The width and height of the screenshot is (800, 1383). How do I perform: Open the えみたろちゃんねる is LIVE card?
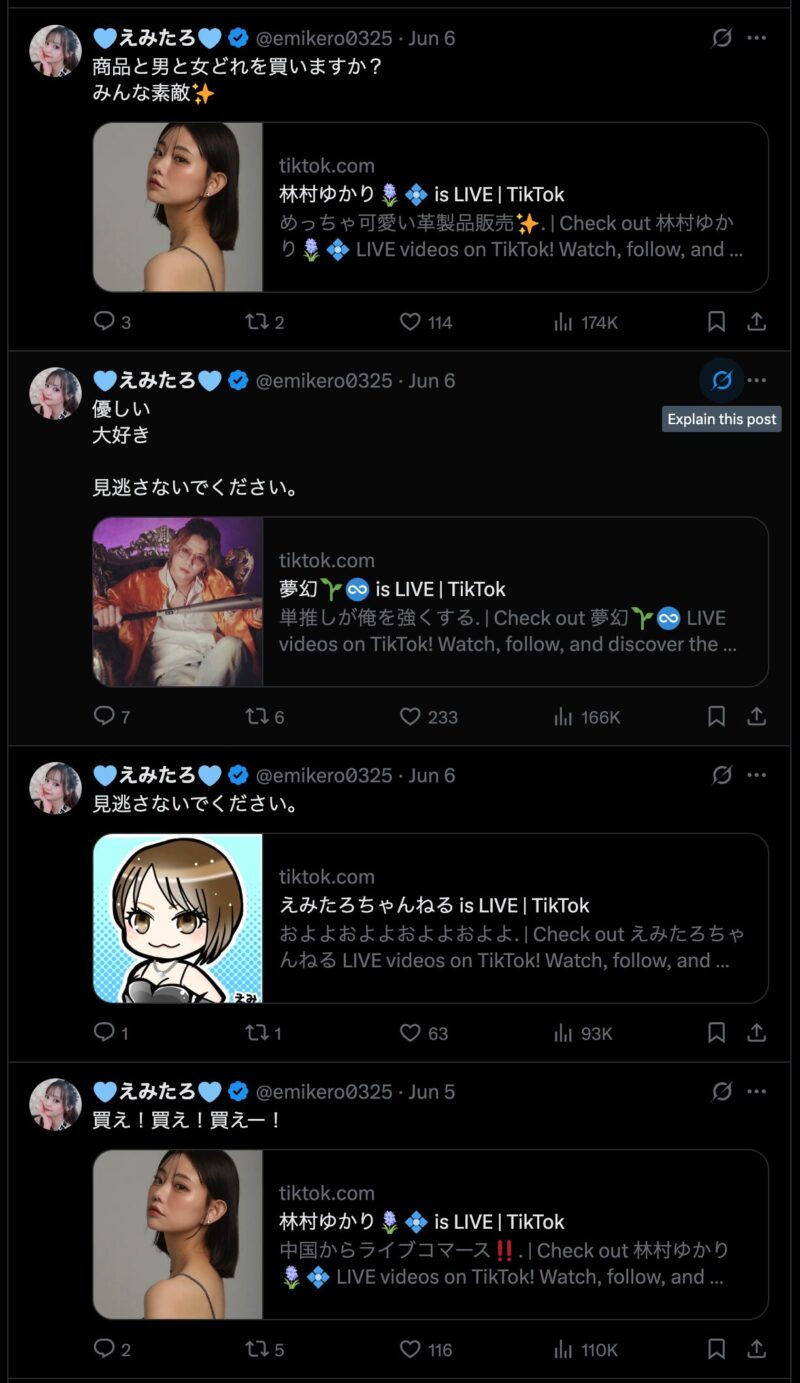pyautogui.click(x=430, y=918)
